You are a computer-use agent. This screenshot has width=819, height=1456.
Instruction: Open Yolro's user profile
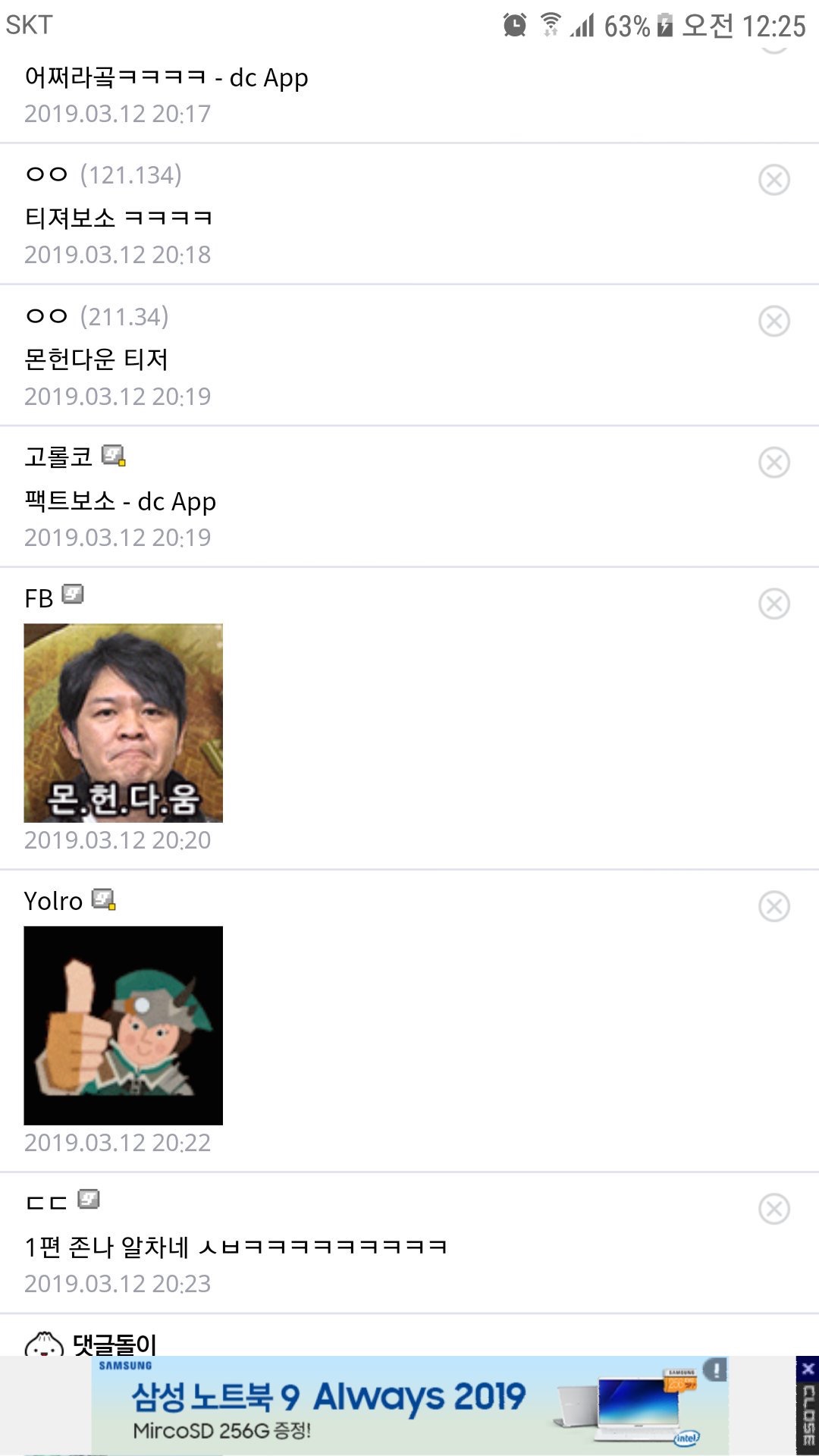point(54,901)
